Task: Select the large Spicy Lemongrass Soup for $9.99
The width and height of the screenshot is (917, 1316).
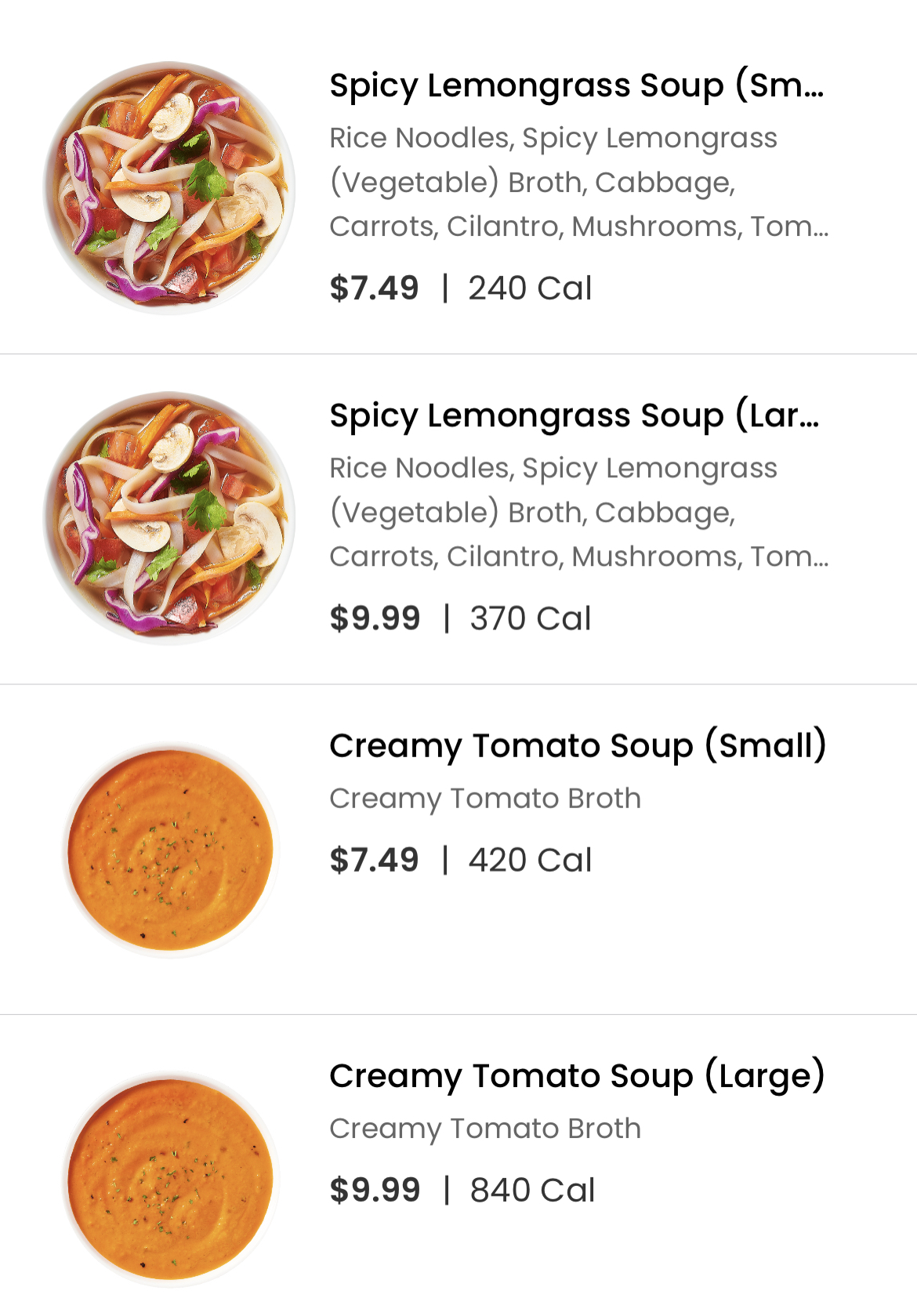Action: tap(574, 416)
